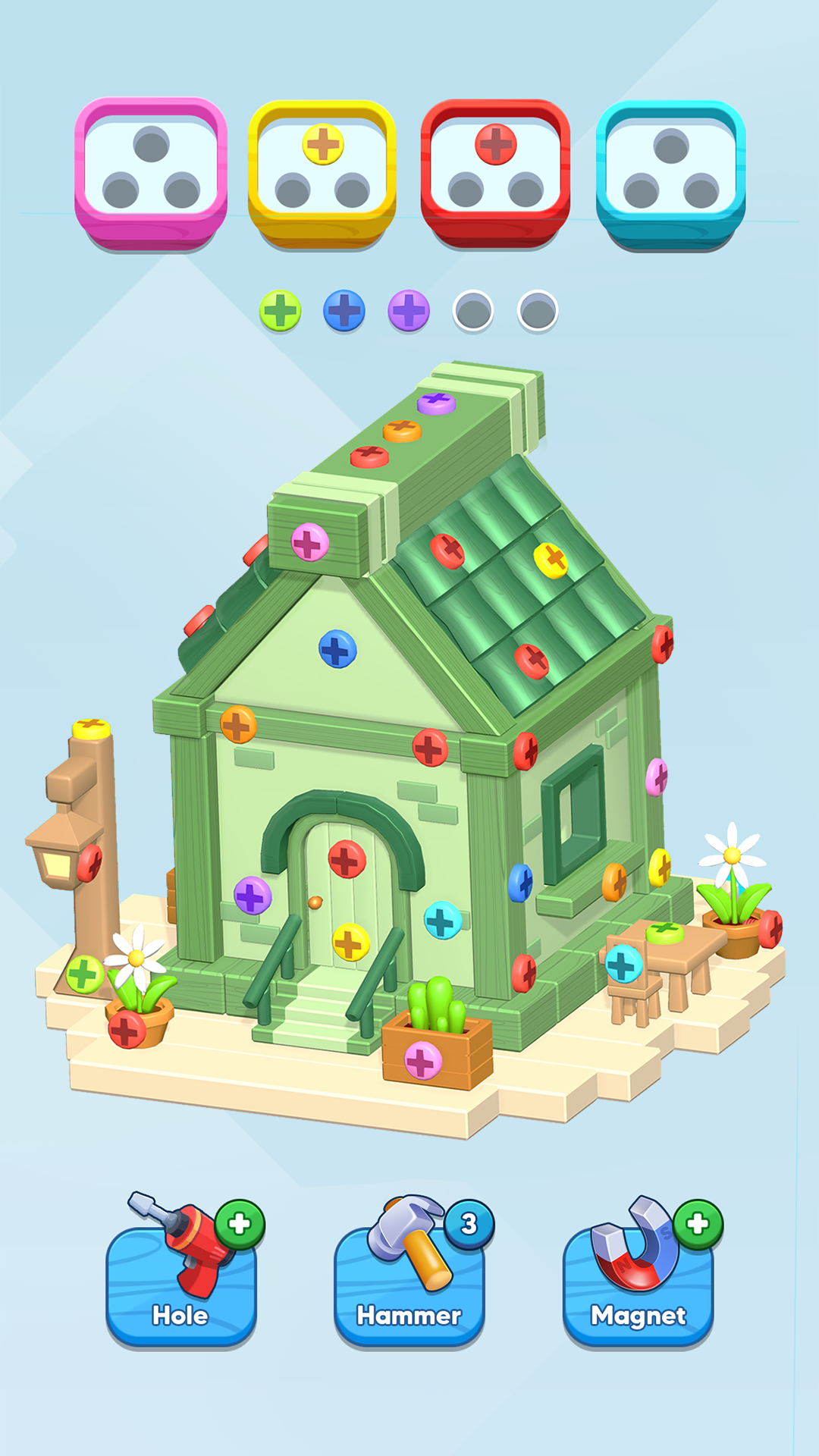Remove the yellow screw on the roof tiles
The height and width of the screenshot is (1456, 819).
[551, 560]
